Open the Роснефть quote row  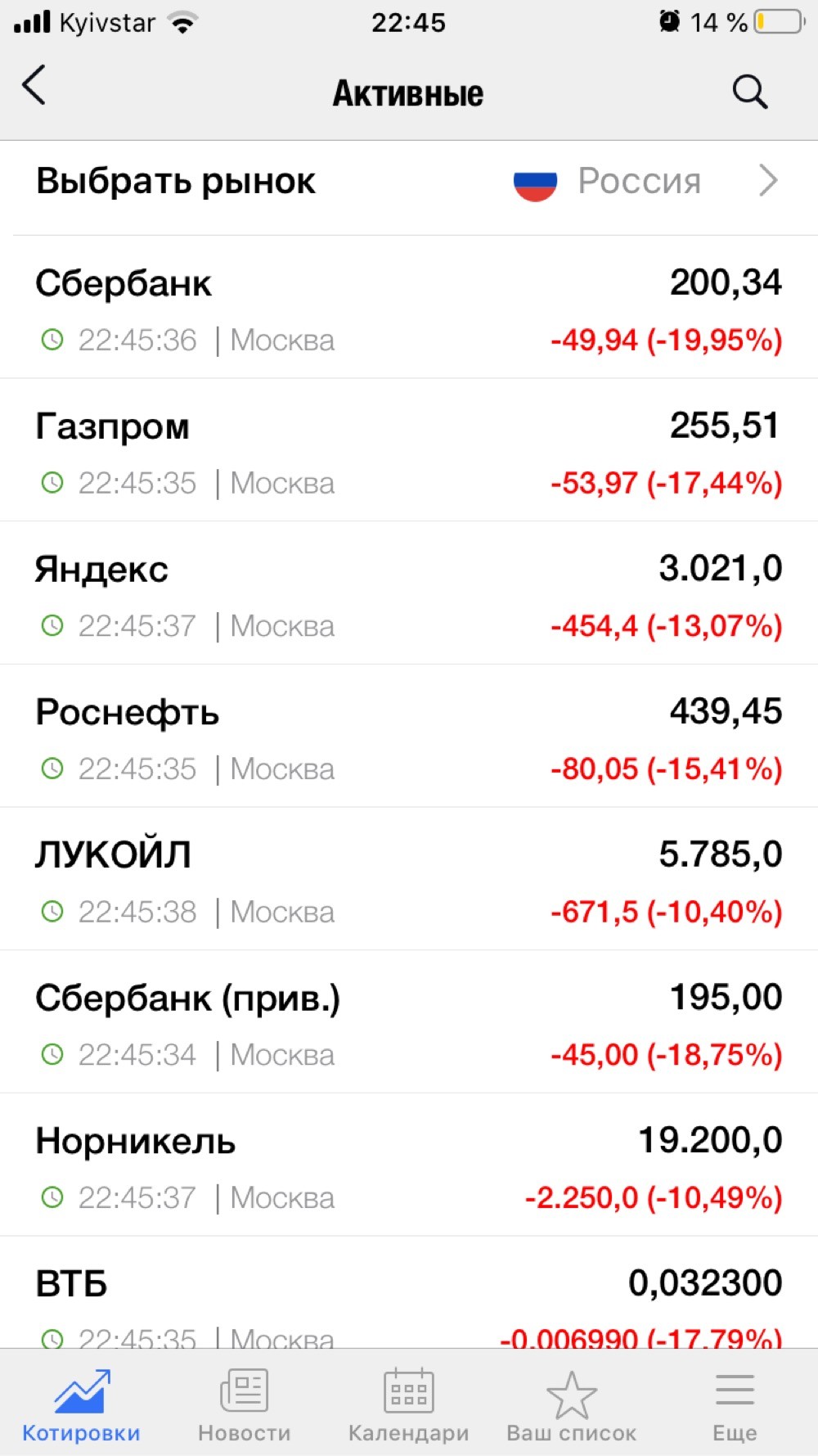pyautogui.click(x=409, y=736)
